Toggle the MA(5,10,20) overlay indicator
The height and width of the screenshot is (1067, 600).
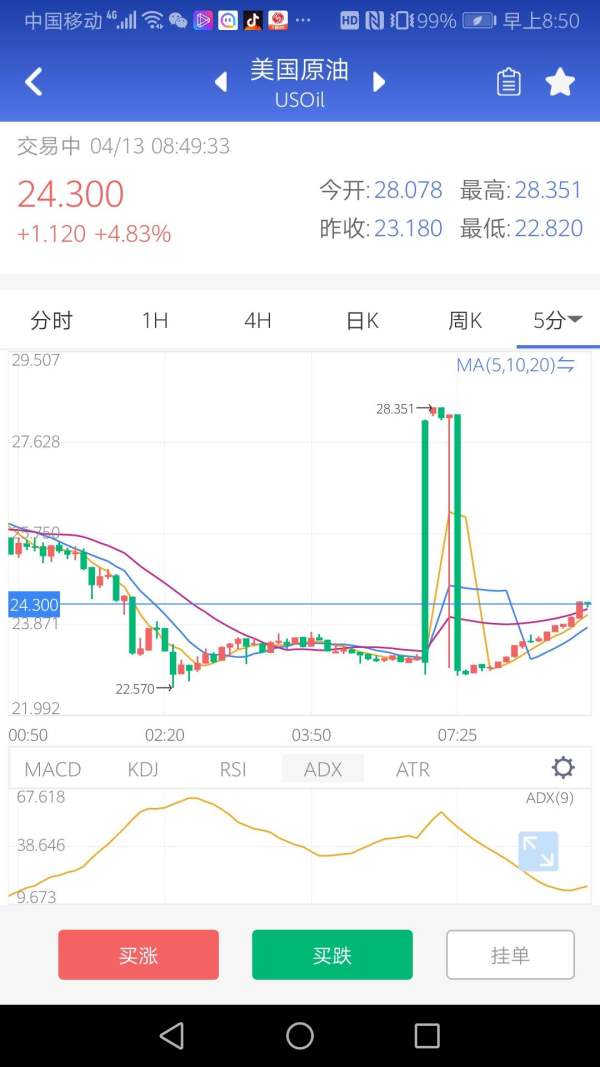coord(515,365)
